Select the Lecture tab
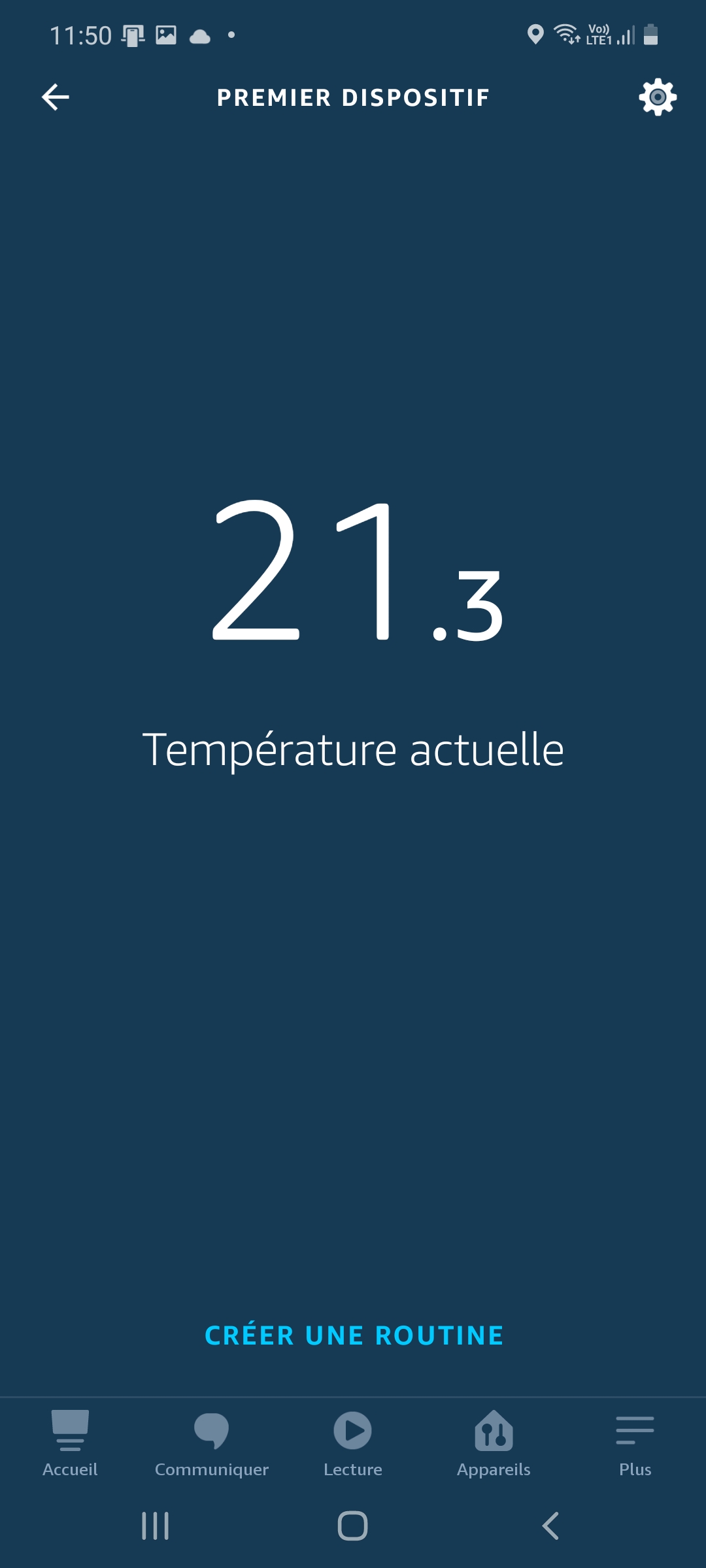 coord(353,1444)
